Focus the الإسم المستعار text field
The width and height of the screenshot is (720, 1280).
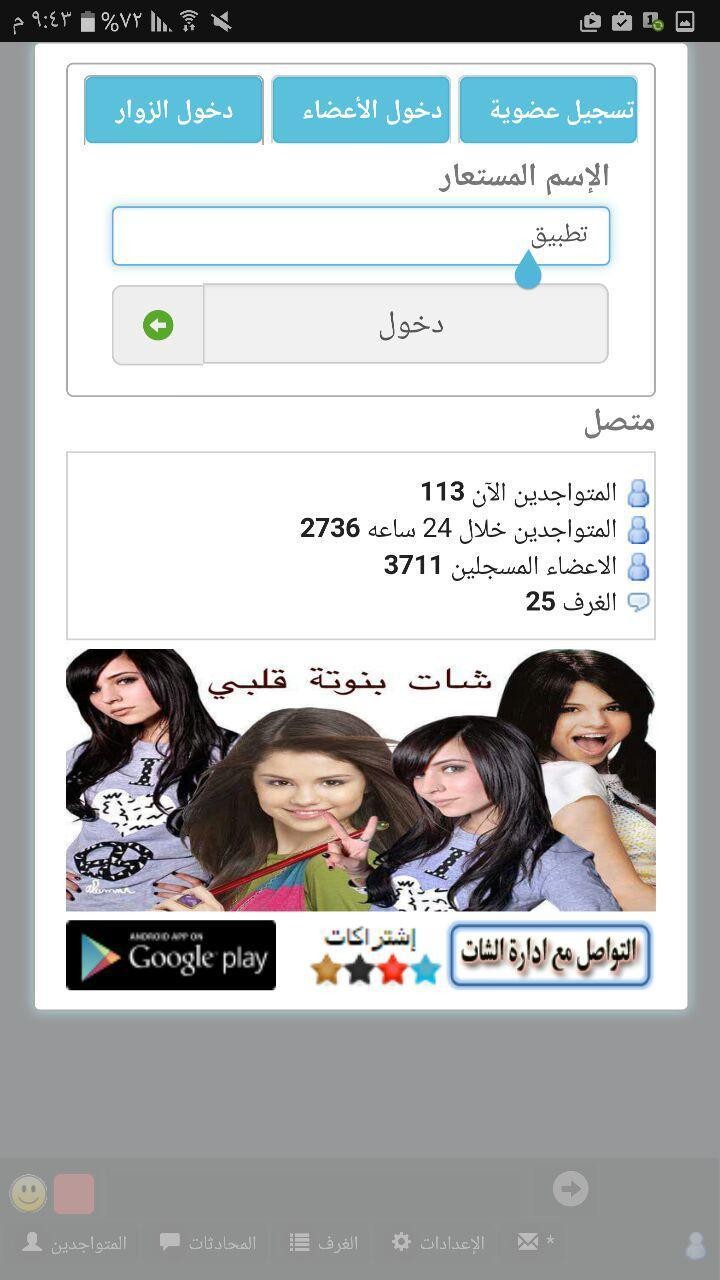[x=360, y=236]
